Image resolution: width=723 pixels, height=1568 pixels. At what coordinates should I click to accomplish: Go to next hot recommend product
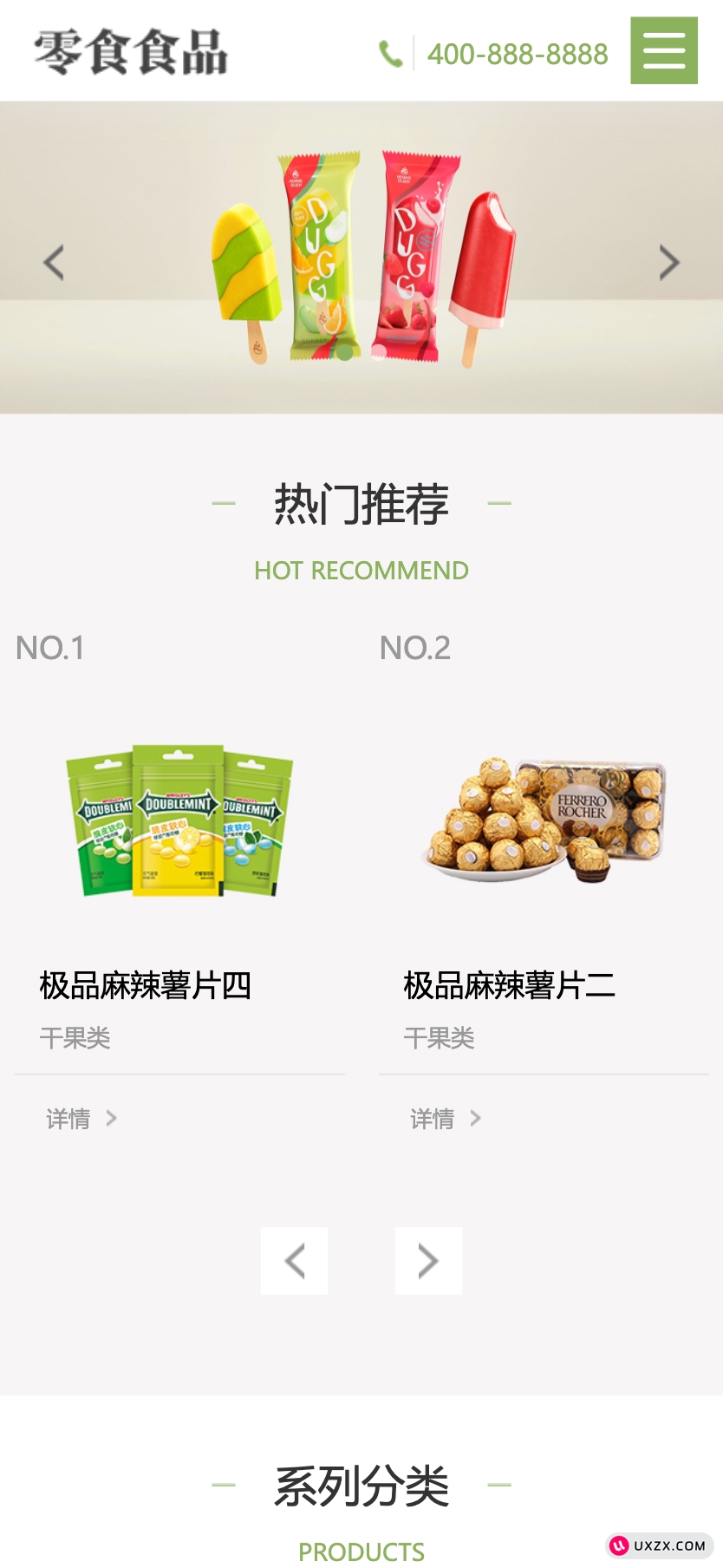point(428,1260)
